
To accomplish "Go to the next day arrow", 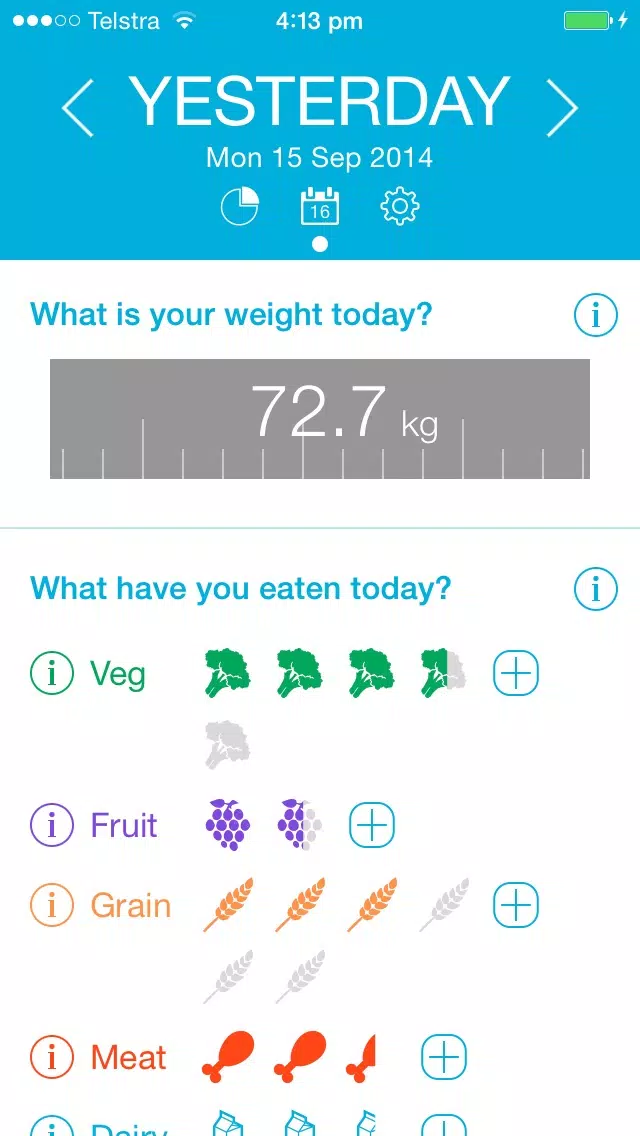I will pos(562,107).
